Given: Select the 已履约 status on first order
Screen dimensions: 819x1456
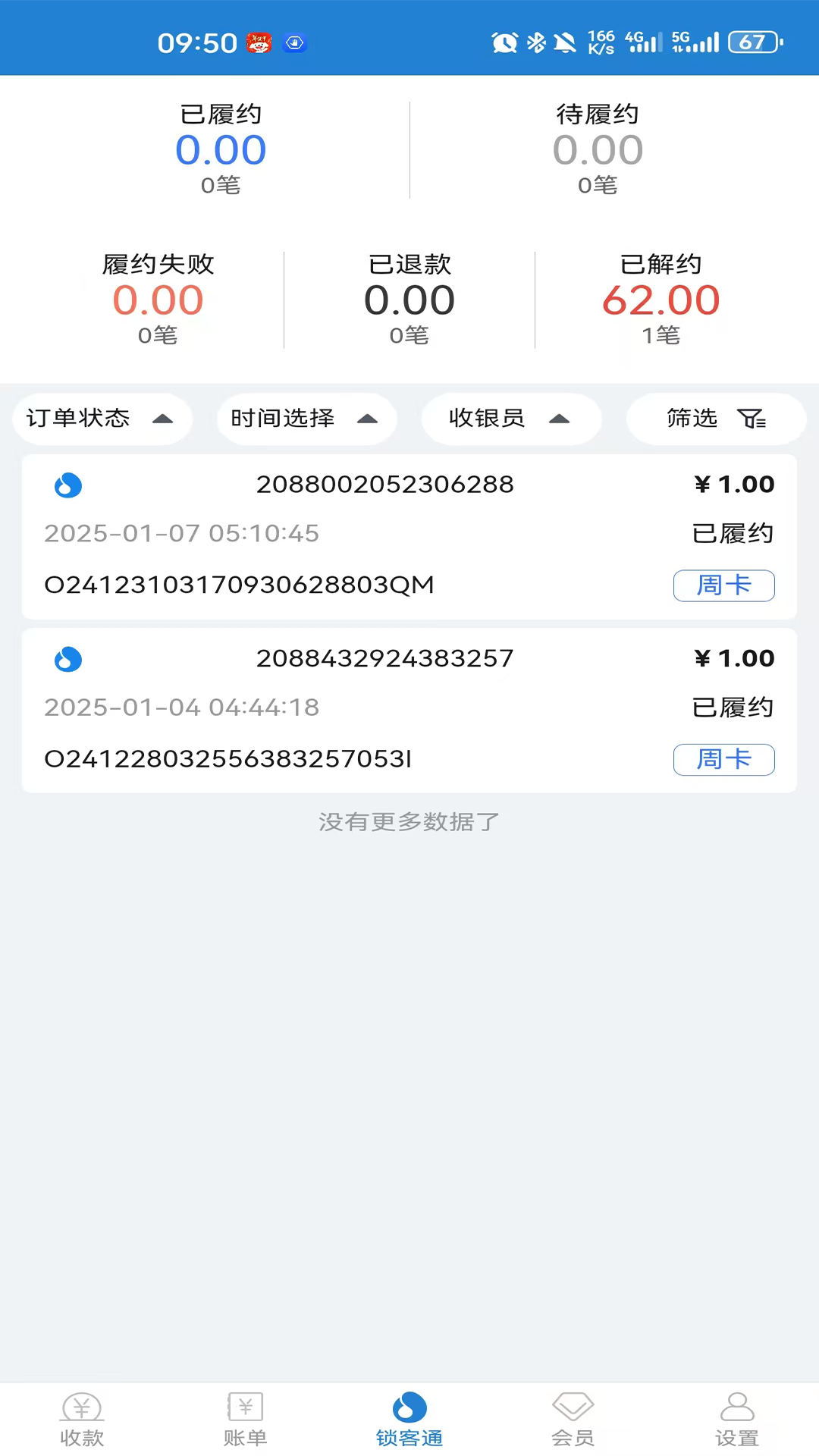Looking at the screenshot, I should [x=733, y=534].
